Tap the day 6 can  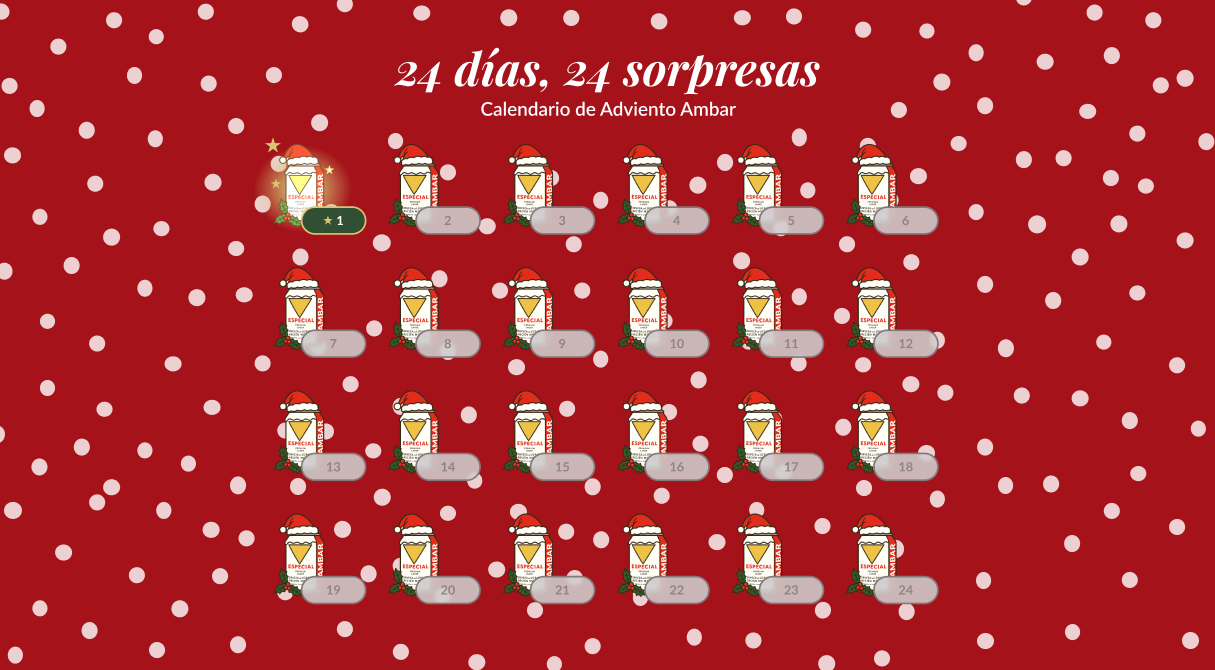876,190
